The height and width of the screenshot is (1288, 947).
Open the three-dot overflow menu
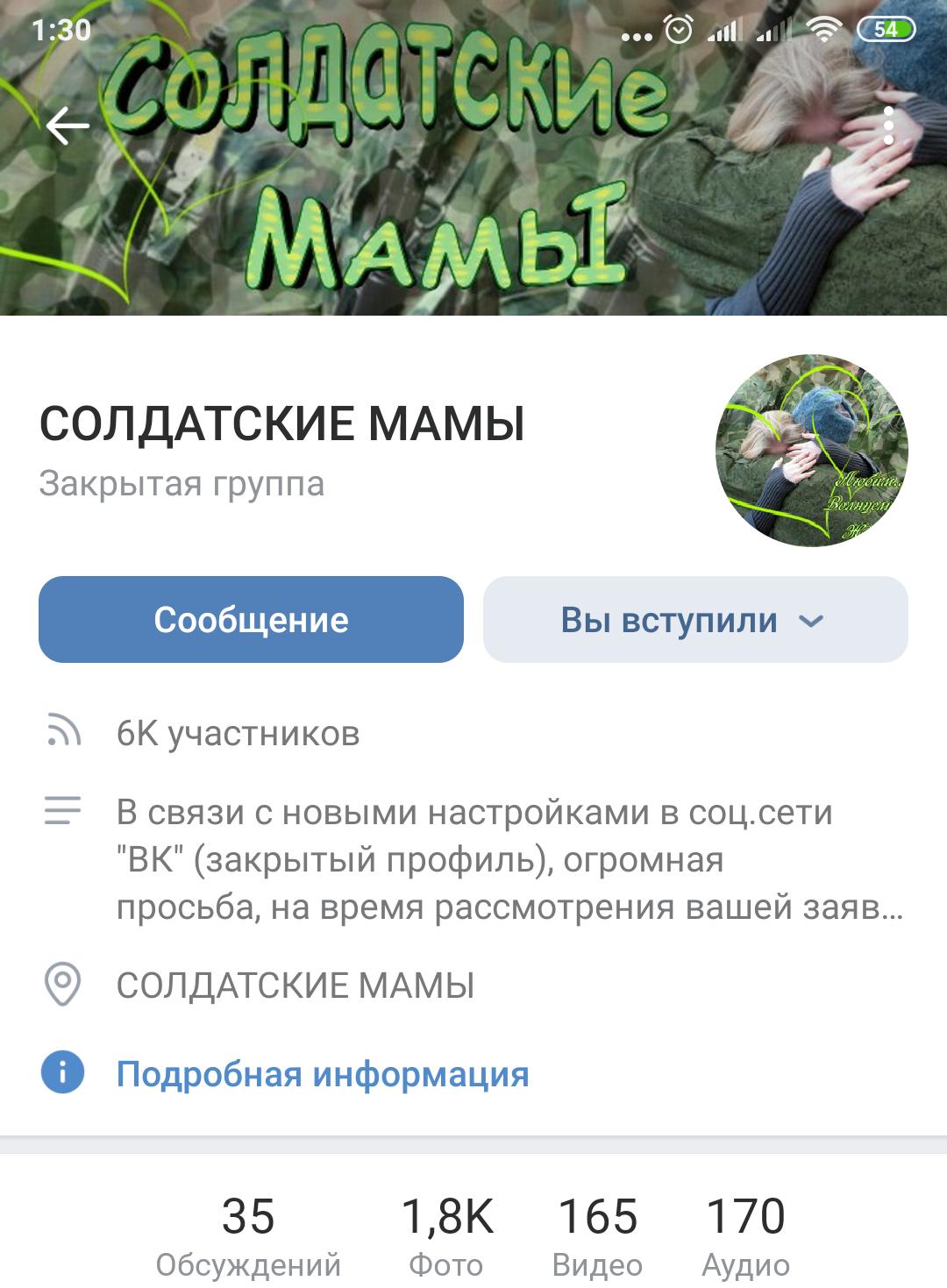(888, 127)
